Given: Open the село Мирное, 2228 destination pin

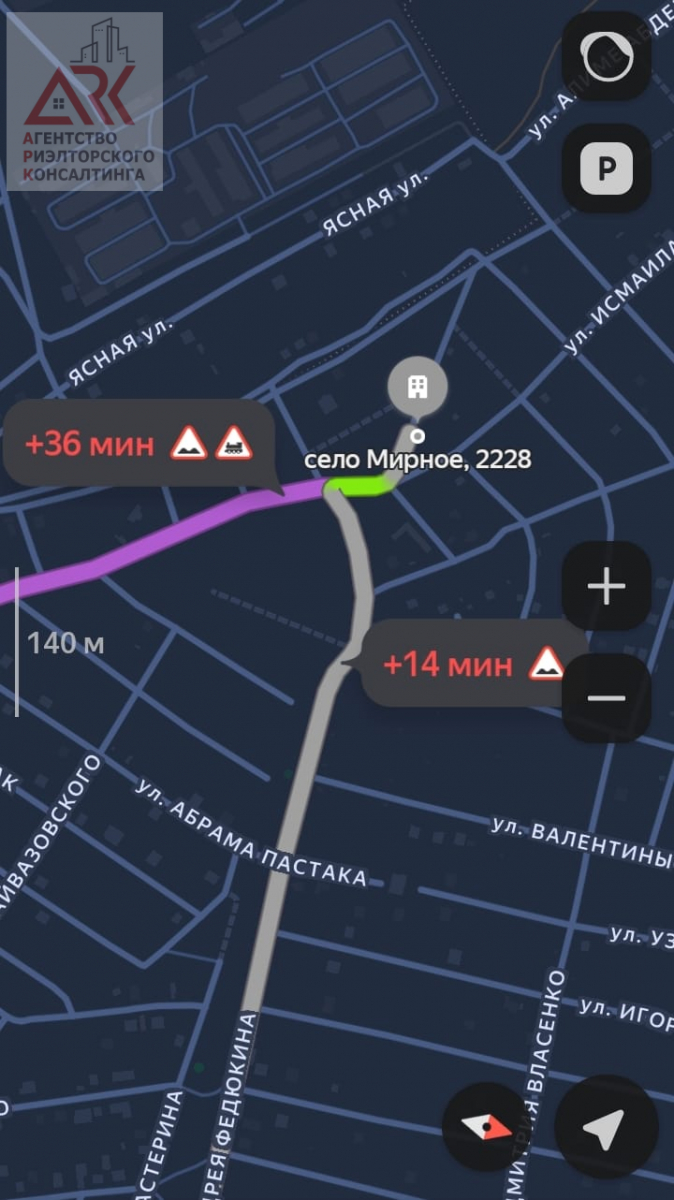Looking at the screenshot, I should 419,388.
